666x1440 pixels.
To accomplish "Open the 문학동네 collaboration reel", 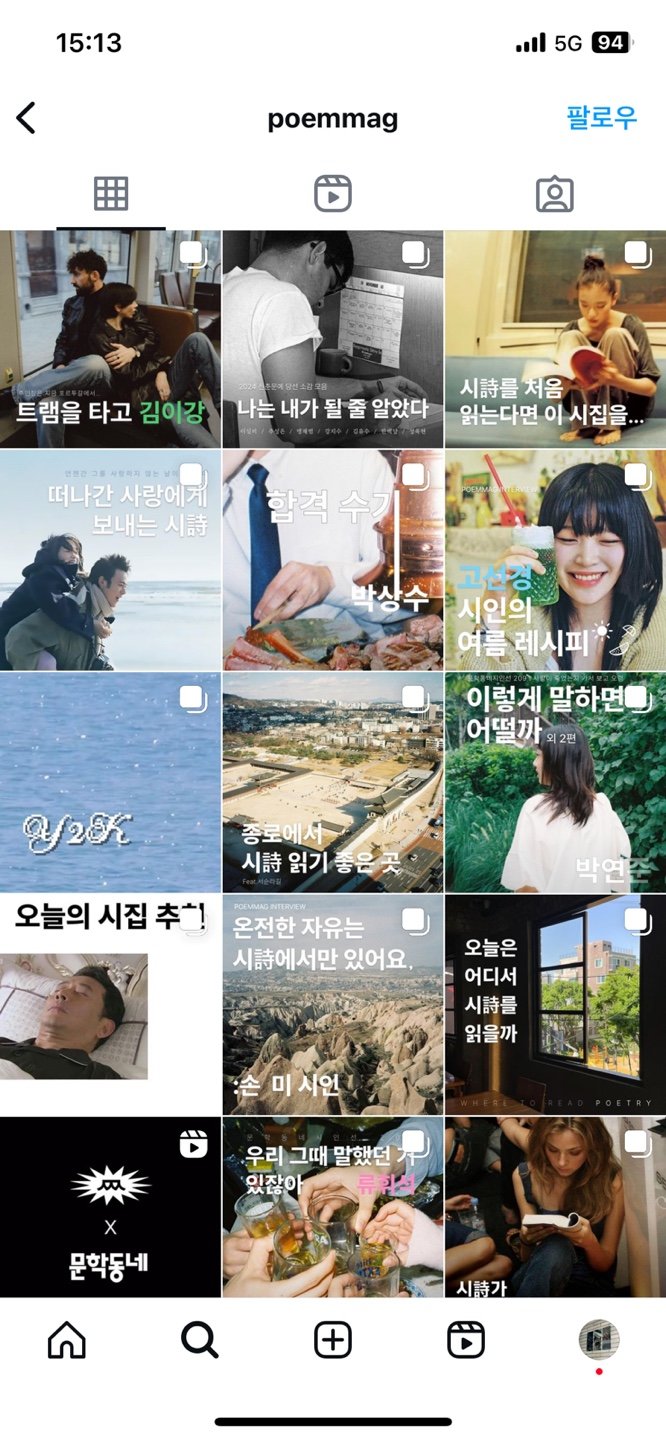I will click(110, 1207).
